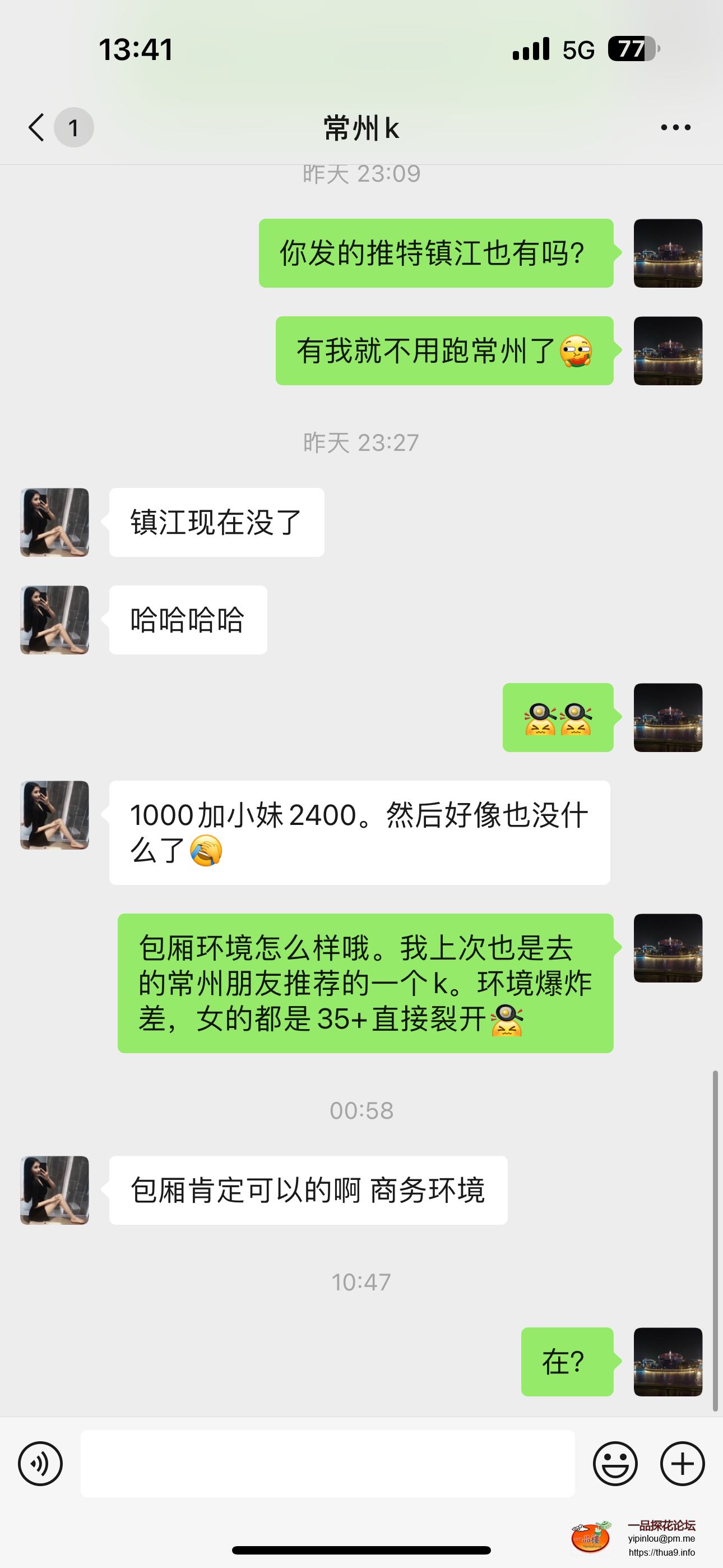The width and height of the screenshot is (723, 1568).
Task: Focus the message text field
Action: point(327,1463)
